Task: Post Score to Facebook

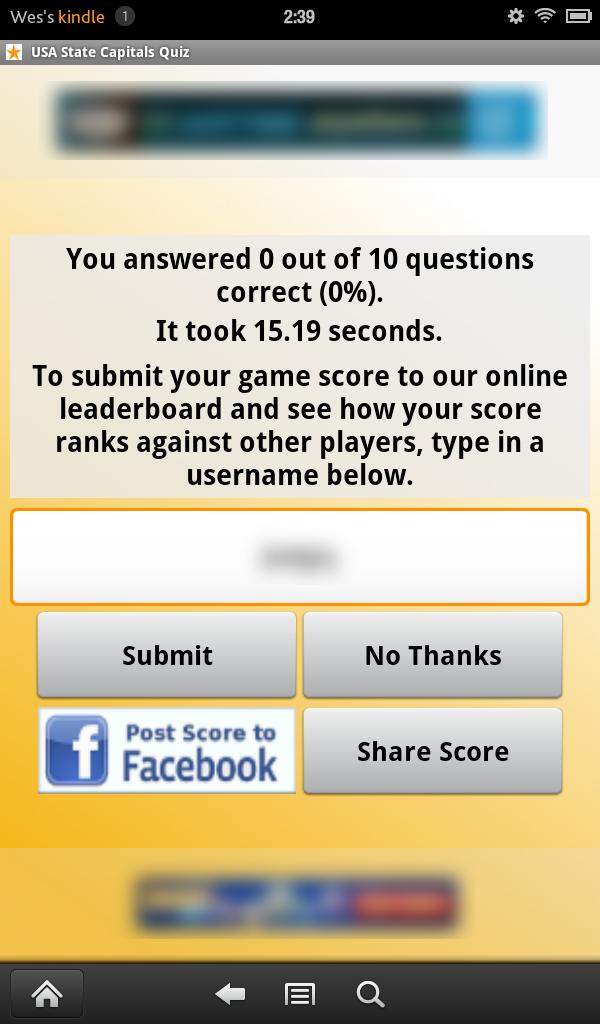Action: [167, 751]
